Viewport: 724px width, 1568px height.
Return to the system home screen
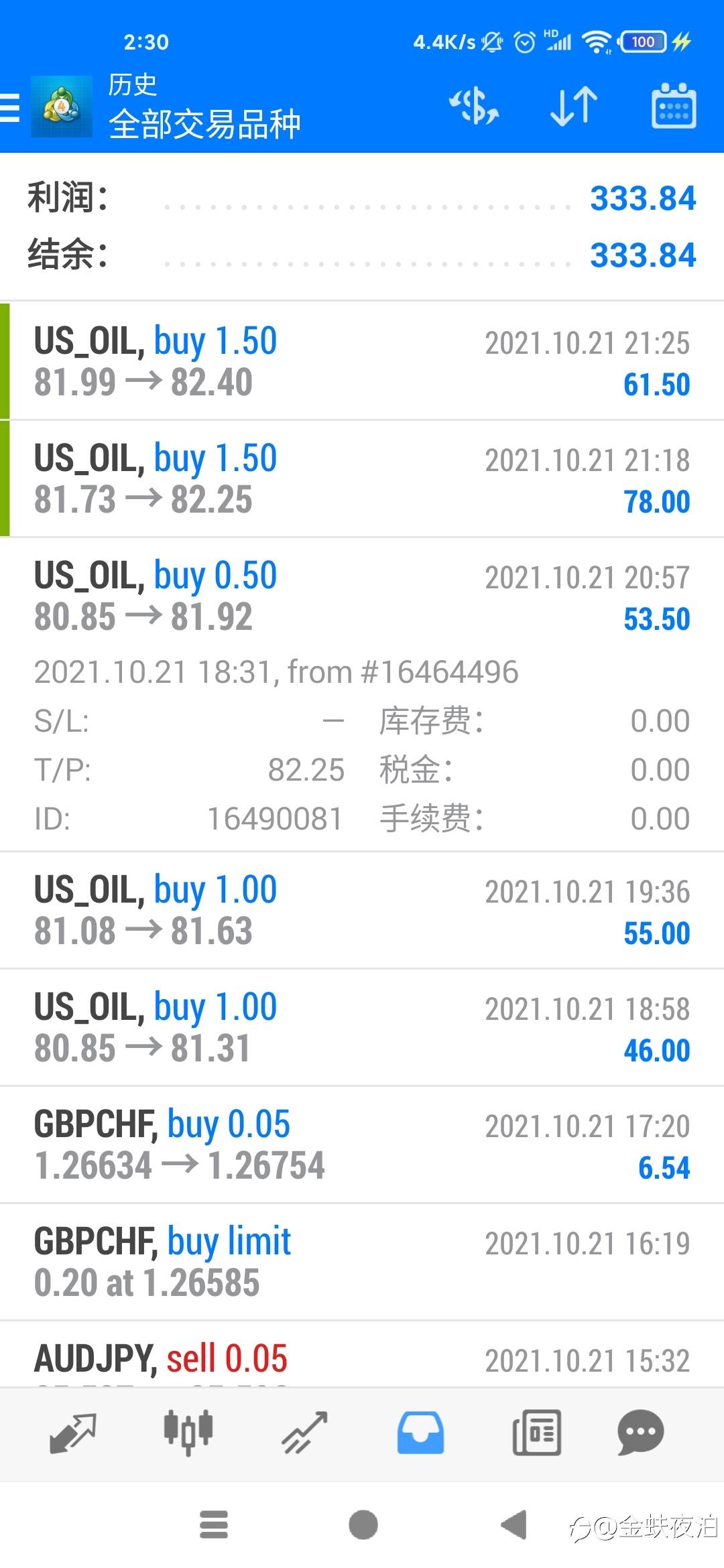(x=363, y=1525)
